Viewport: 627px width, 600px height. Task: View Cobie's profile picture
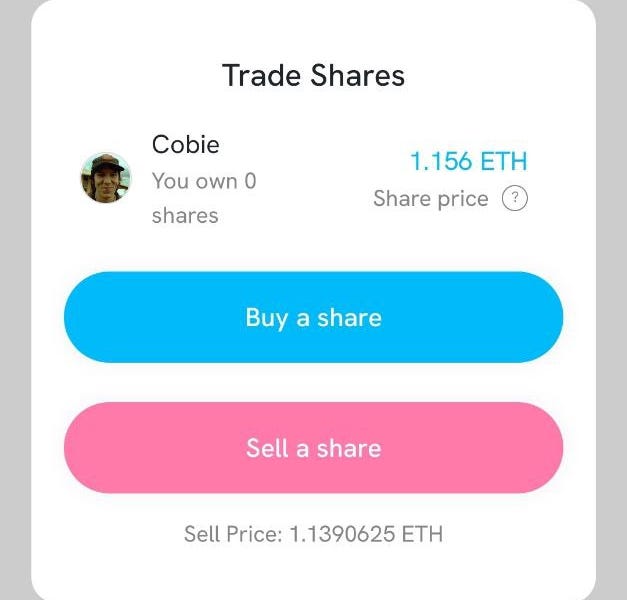tap(106, 178)
